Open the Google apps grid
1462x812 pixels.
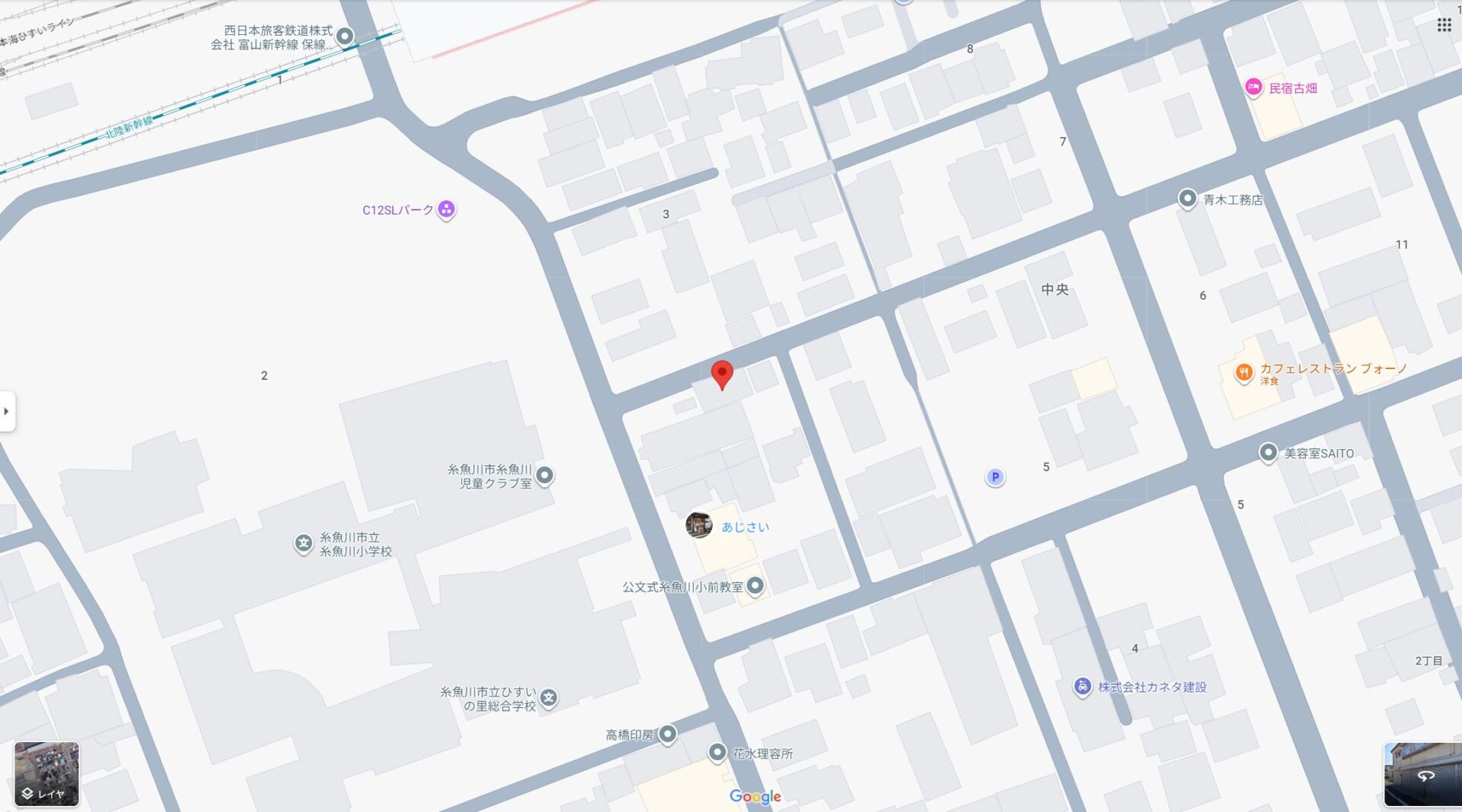(1444, 25)
